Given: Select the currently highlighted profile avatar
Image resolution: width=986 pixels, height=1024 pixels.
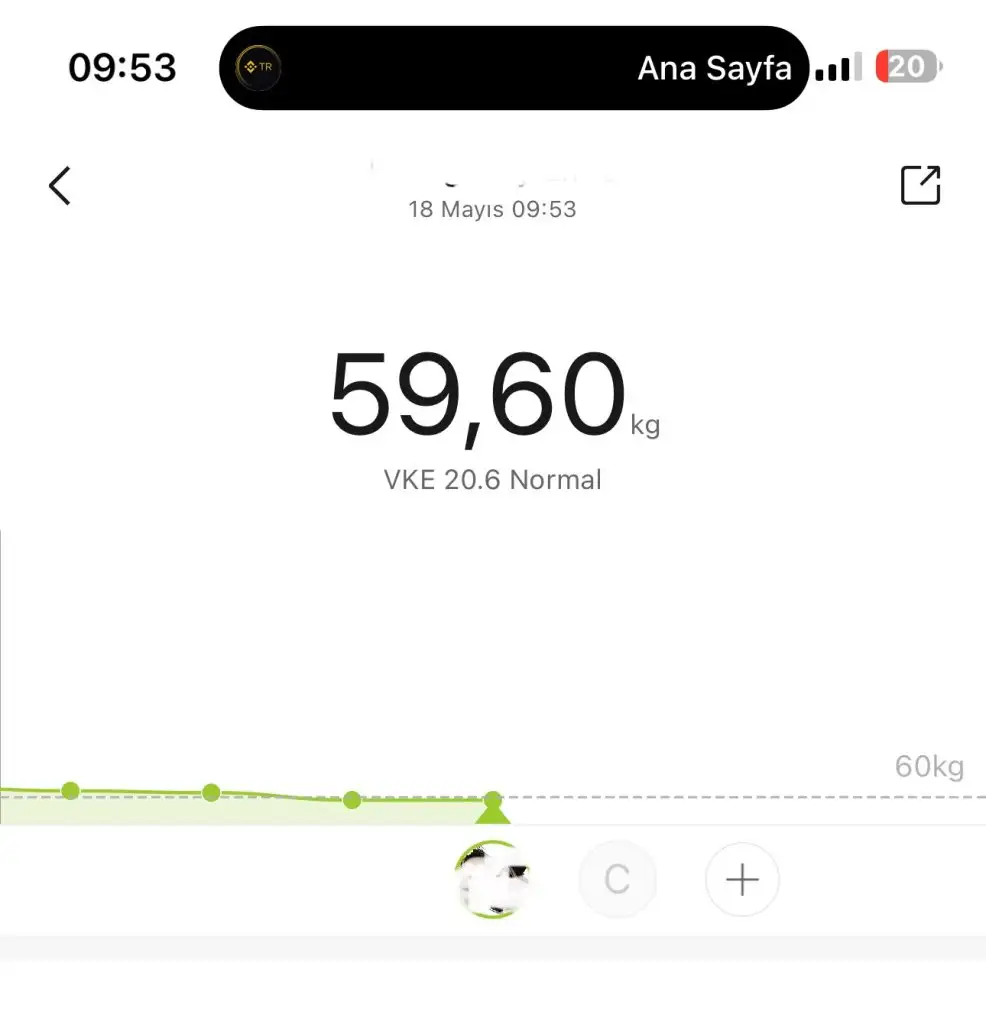Looking at the screenshot, I should pyautogui.click(x=492, y=880).
